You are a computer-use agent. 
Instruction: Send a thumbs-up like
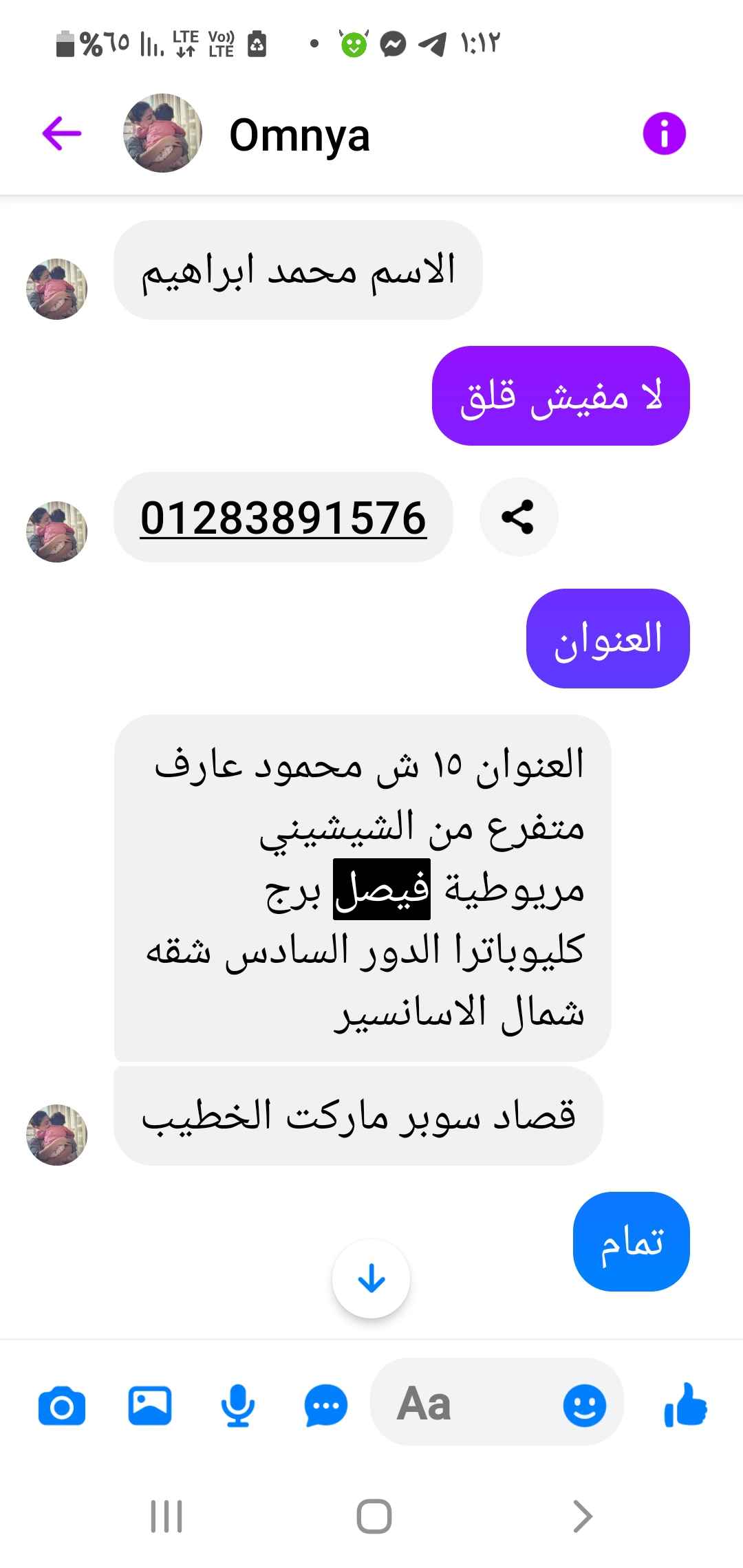pos(685,1405)
